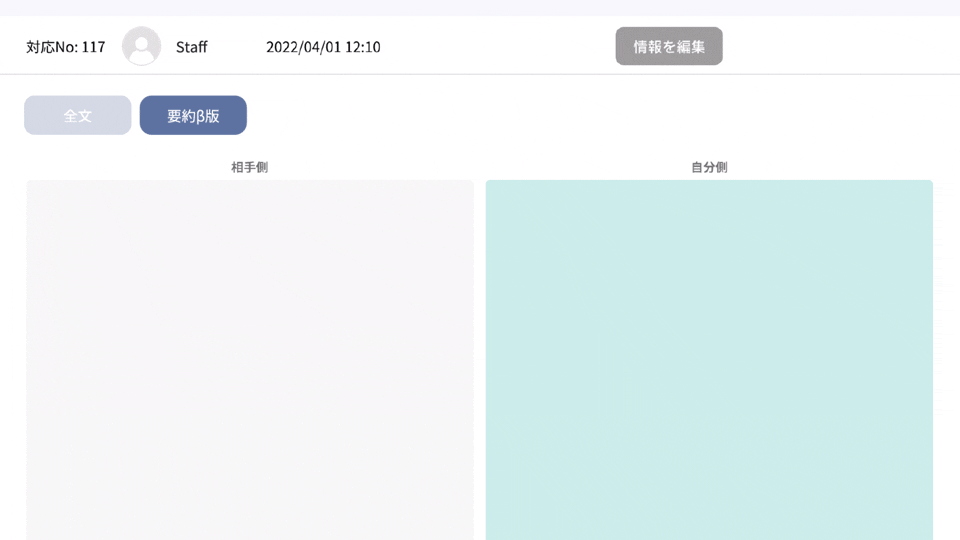
Task: Tap the 情報を編集 button
Action: pos(668,46)
